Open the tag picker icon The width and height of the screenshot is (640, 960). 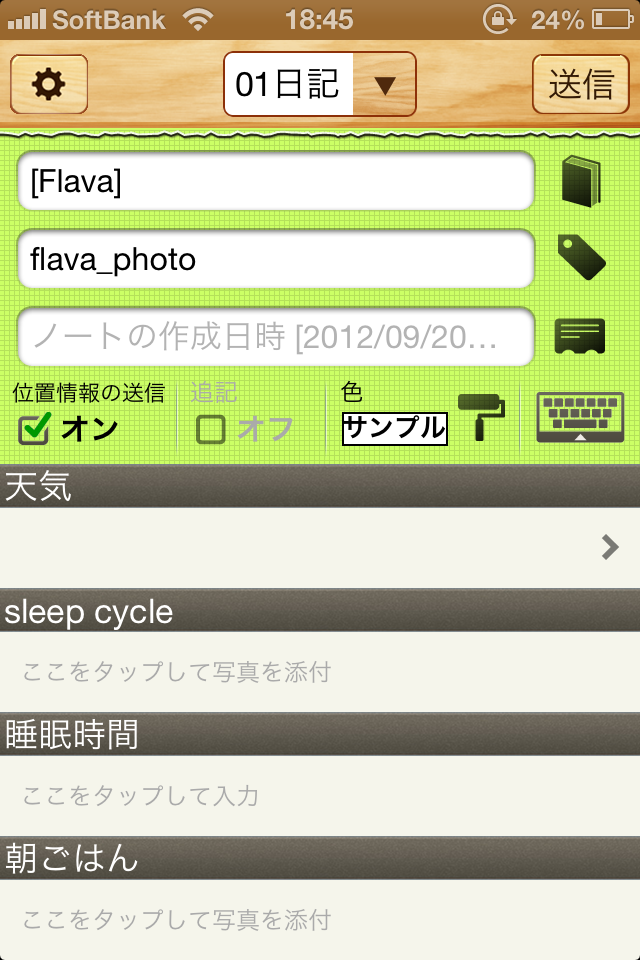pos(581,257)
